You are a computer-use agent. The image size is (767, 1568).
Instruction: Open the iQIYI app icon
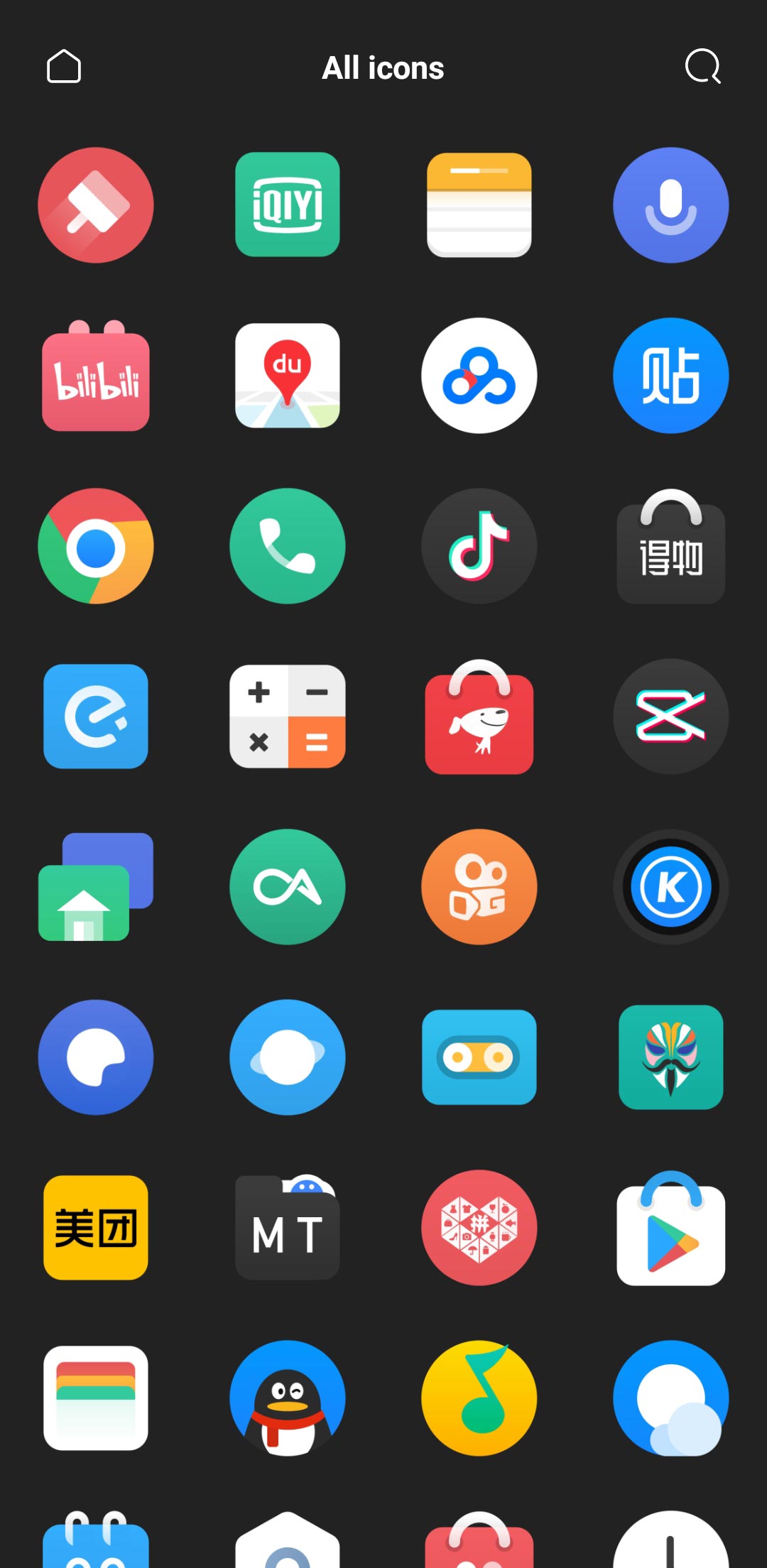288,205
